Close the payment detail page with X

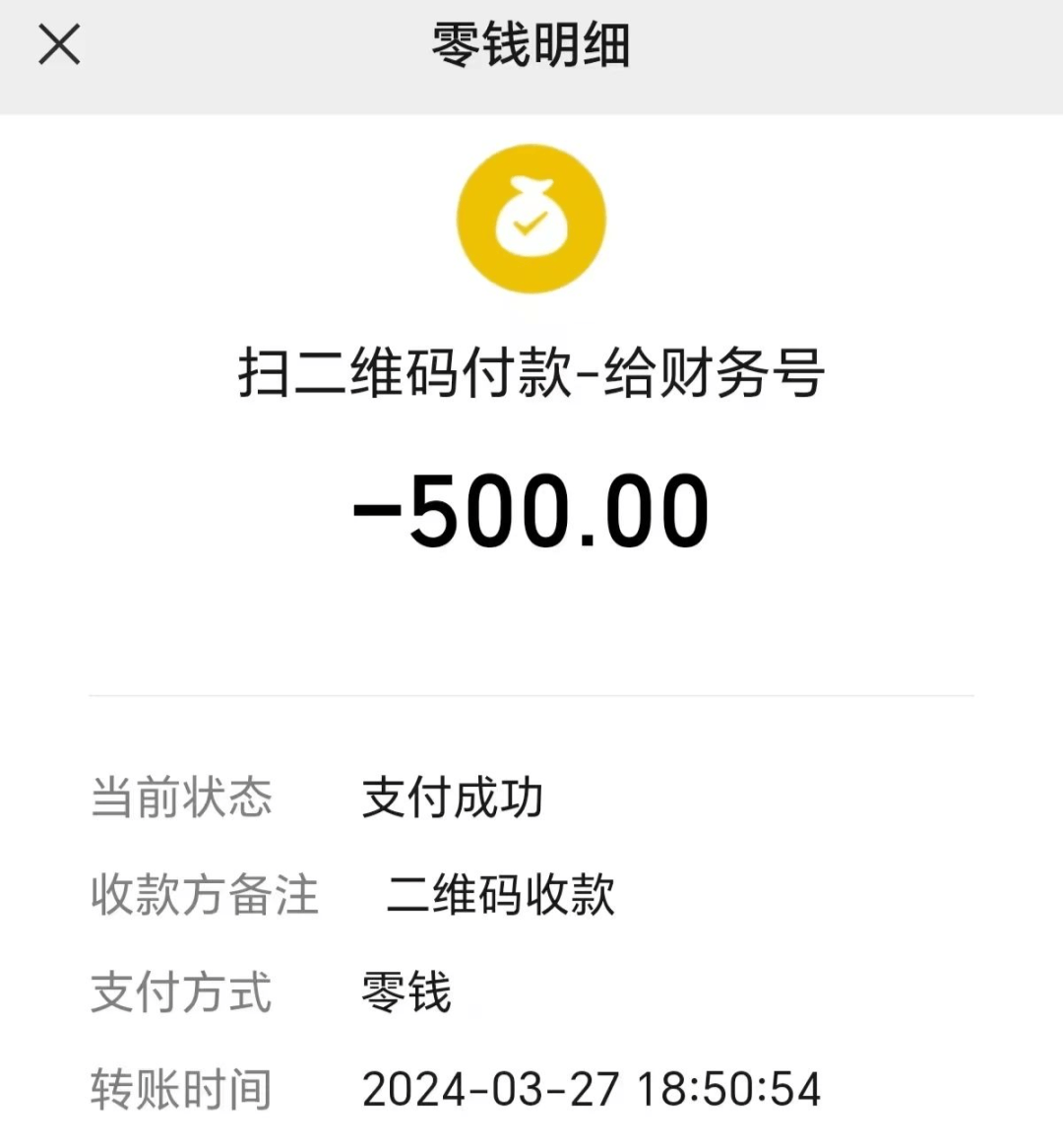pos(59,43)
